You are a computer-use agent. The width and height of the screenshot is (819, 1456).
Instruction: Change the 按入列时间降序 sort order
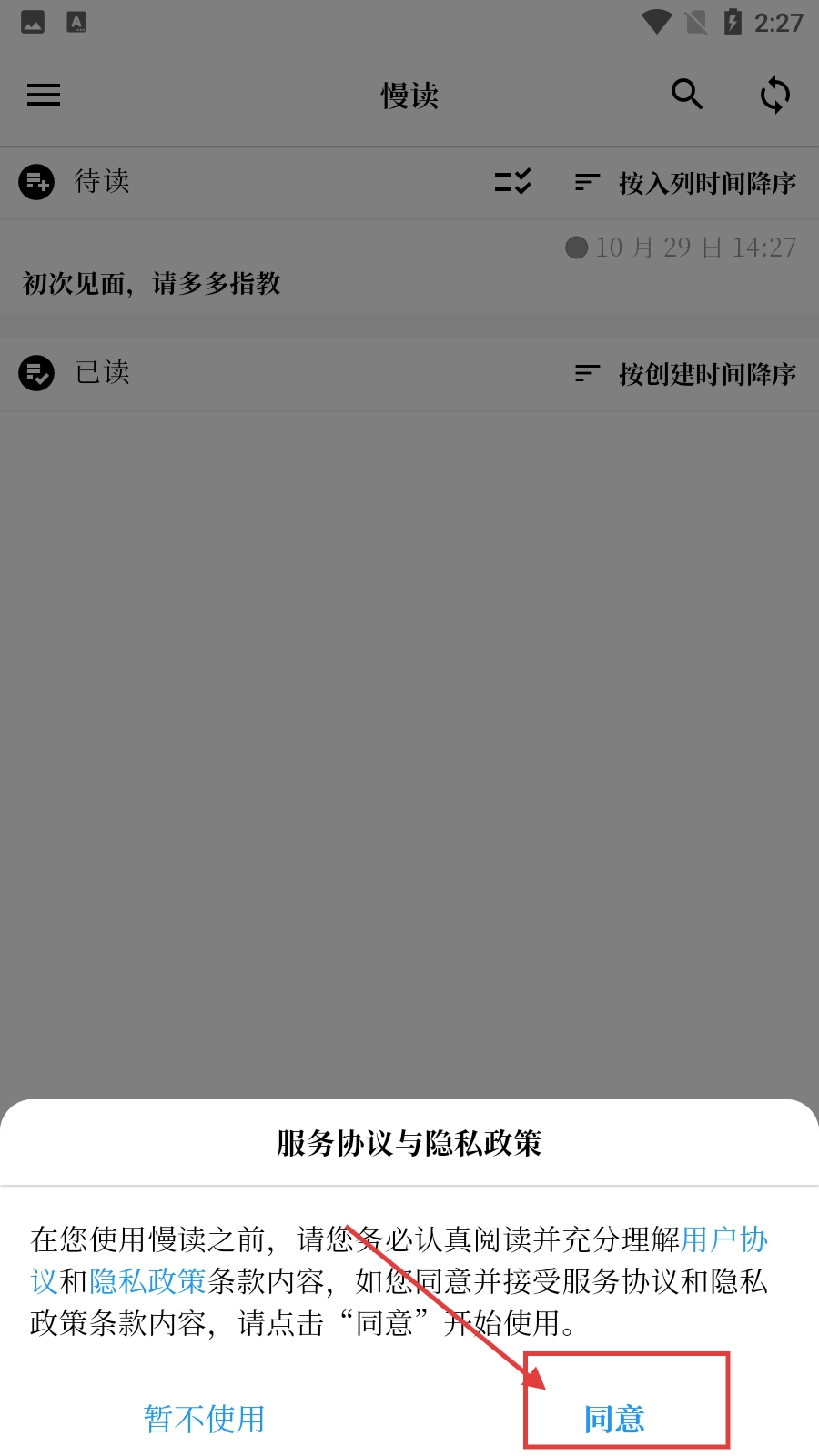[x=687, y=183]
